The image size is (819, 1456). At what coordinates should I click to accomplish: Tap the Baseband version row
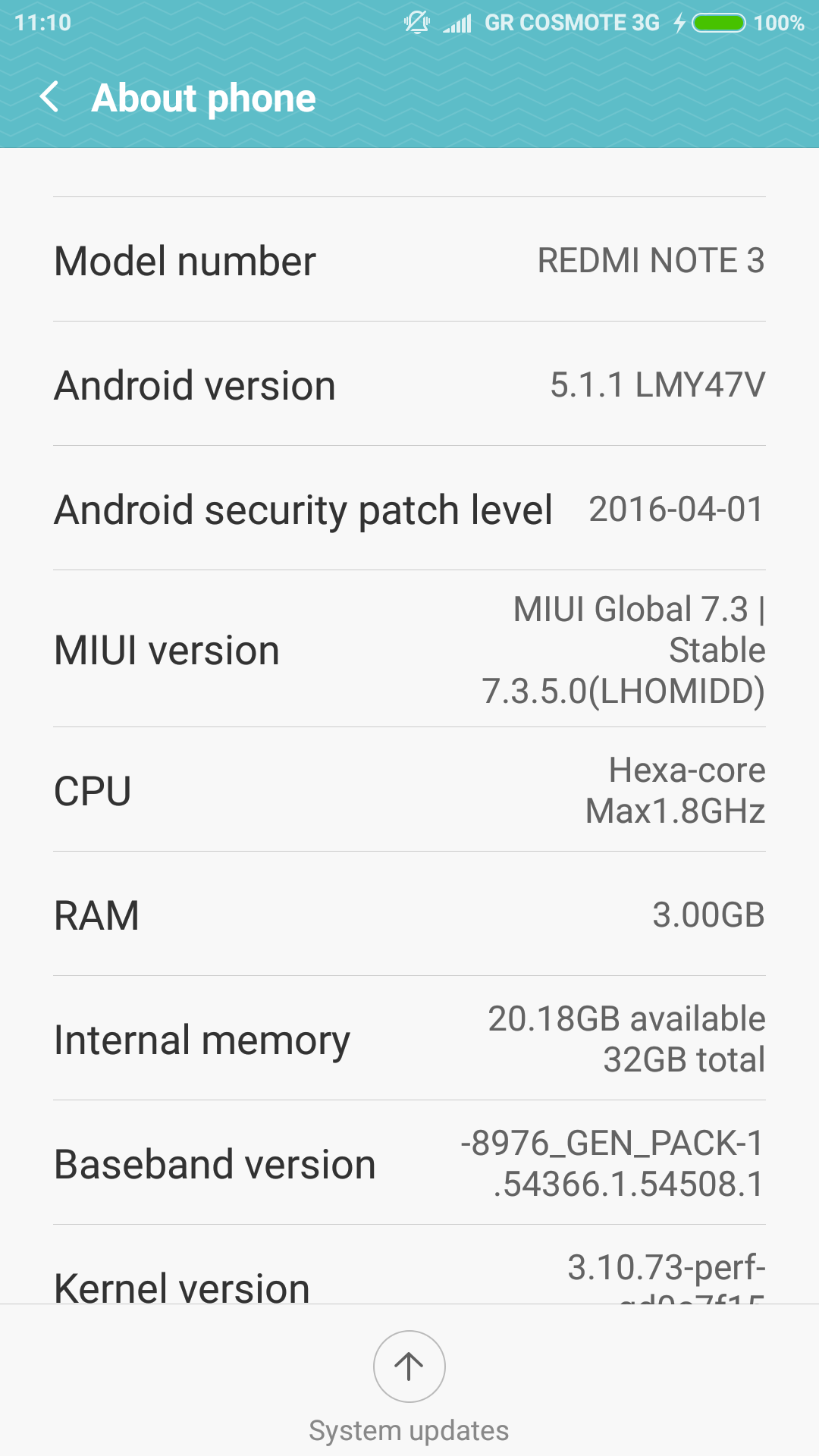click(409, 1163)
